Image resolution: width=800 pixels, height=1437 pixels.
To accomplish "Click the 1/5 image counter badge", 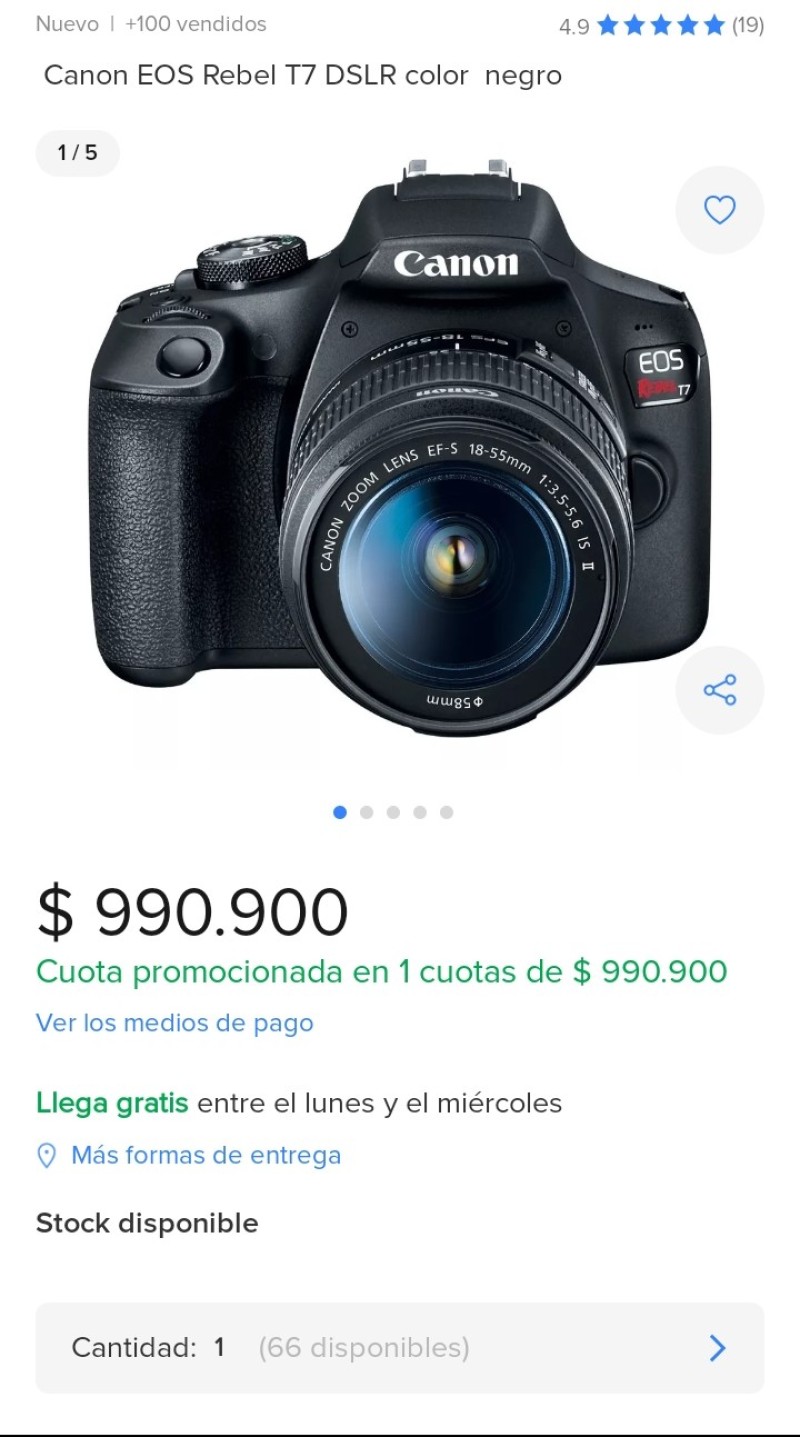I will (77, 153).
